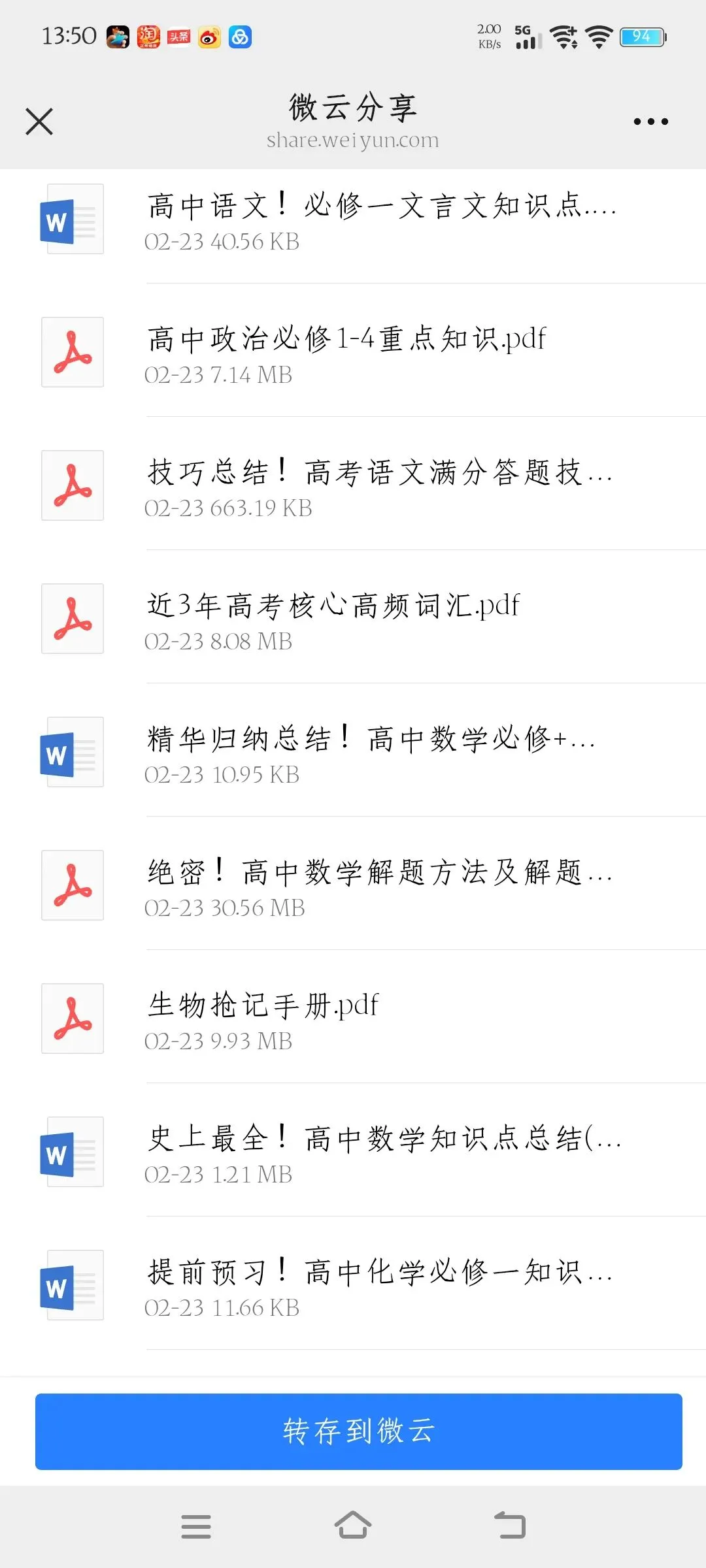Viewport: 706px width, 1568px height.
Task: Go to the system home screen
Action: click(353, 1526)
